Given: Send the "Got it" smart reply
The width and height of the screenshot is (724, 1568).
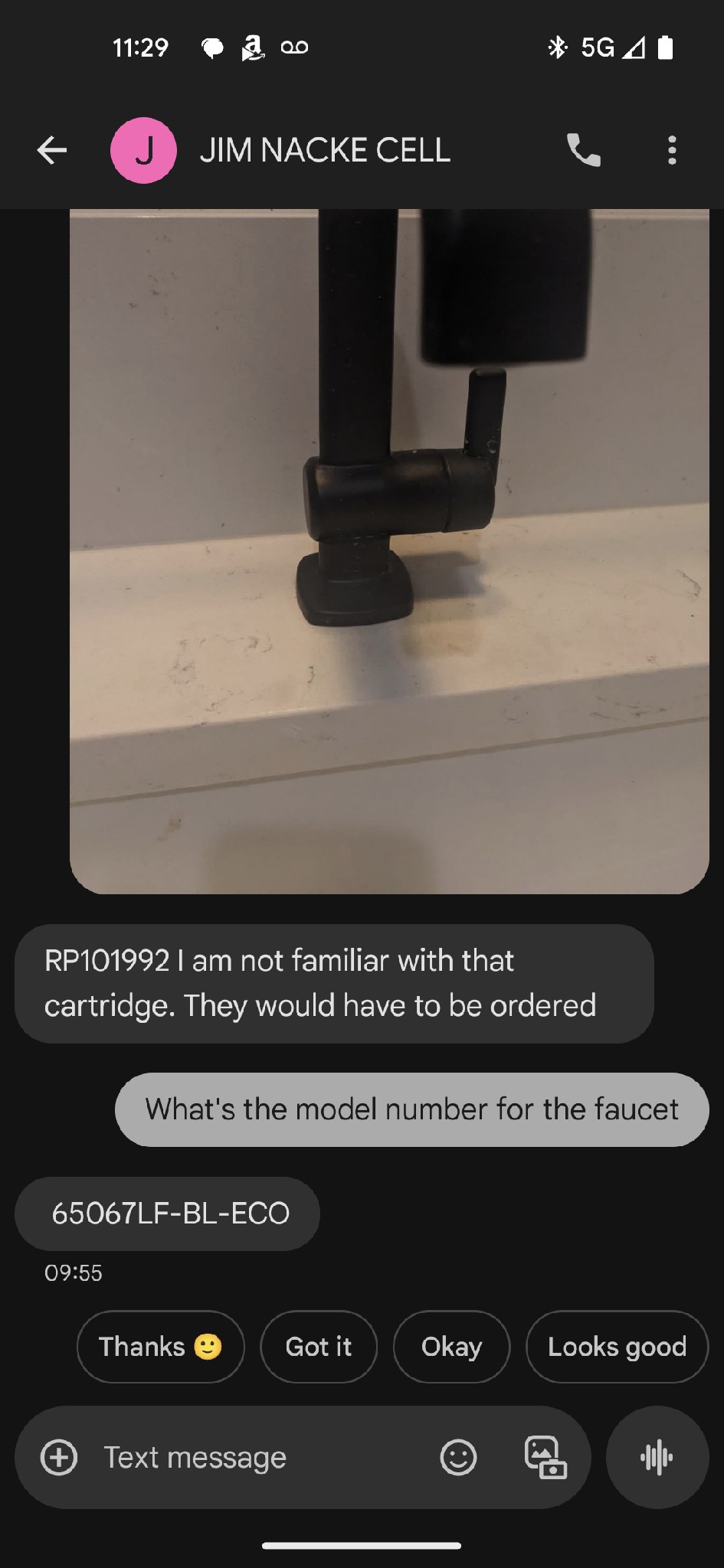Looking at the screenshot, I should (319, 1347).
